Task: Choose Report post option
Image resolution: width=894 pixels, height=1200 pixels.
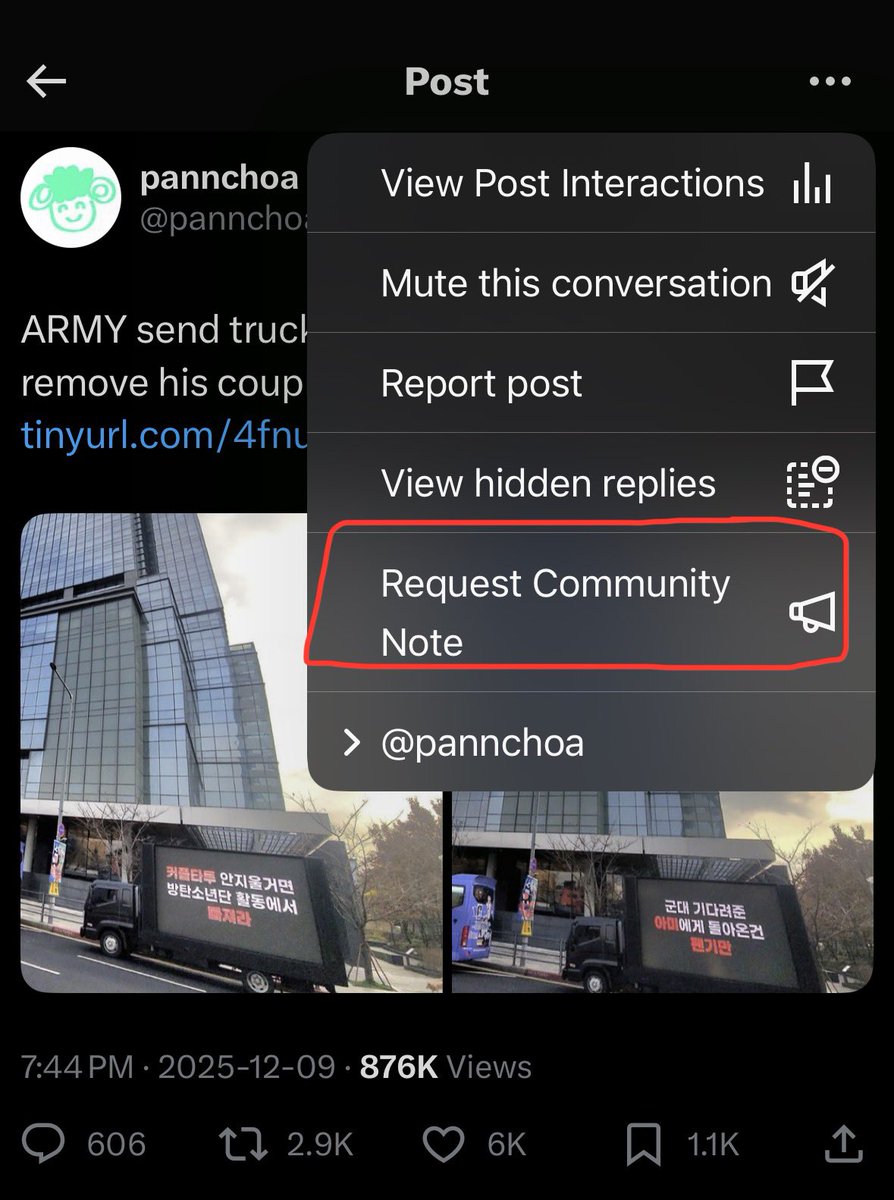Action: (x=590, y=384)
